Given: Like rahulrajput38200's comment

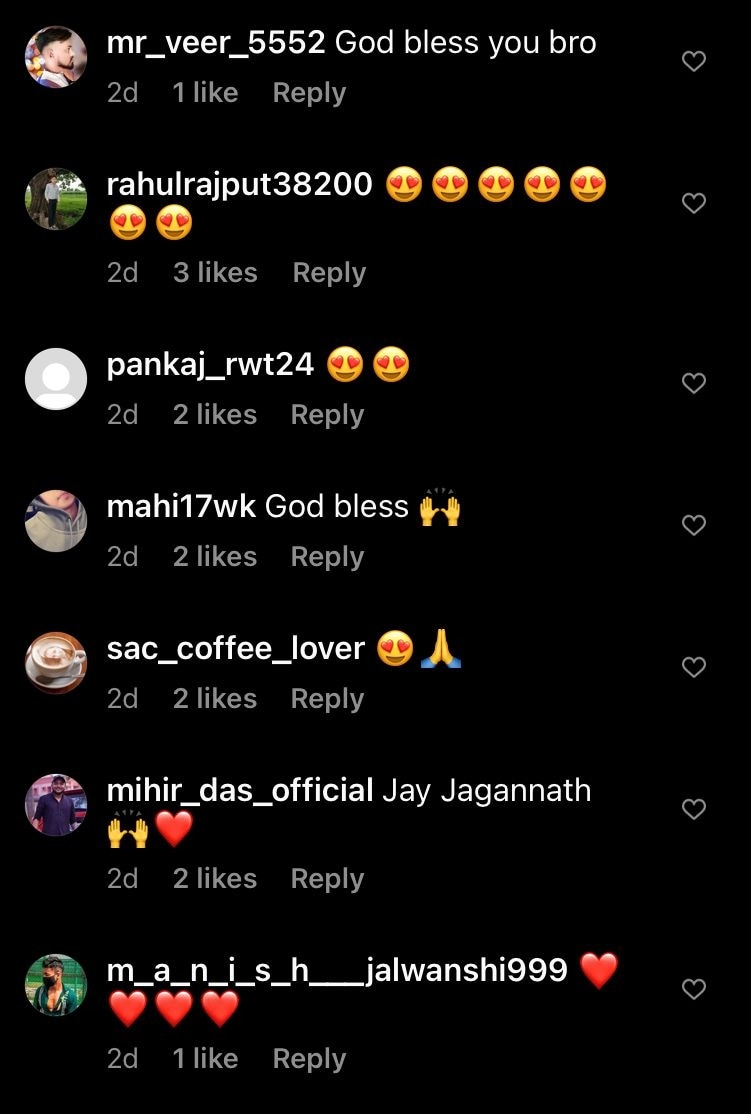Looking at the screenshot, I should pos(693,204).
